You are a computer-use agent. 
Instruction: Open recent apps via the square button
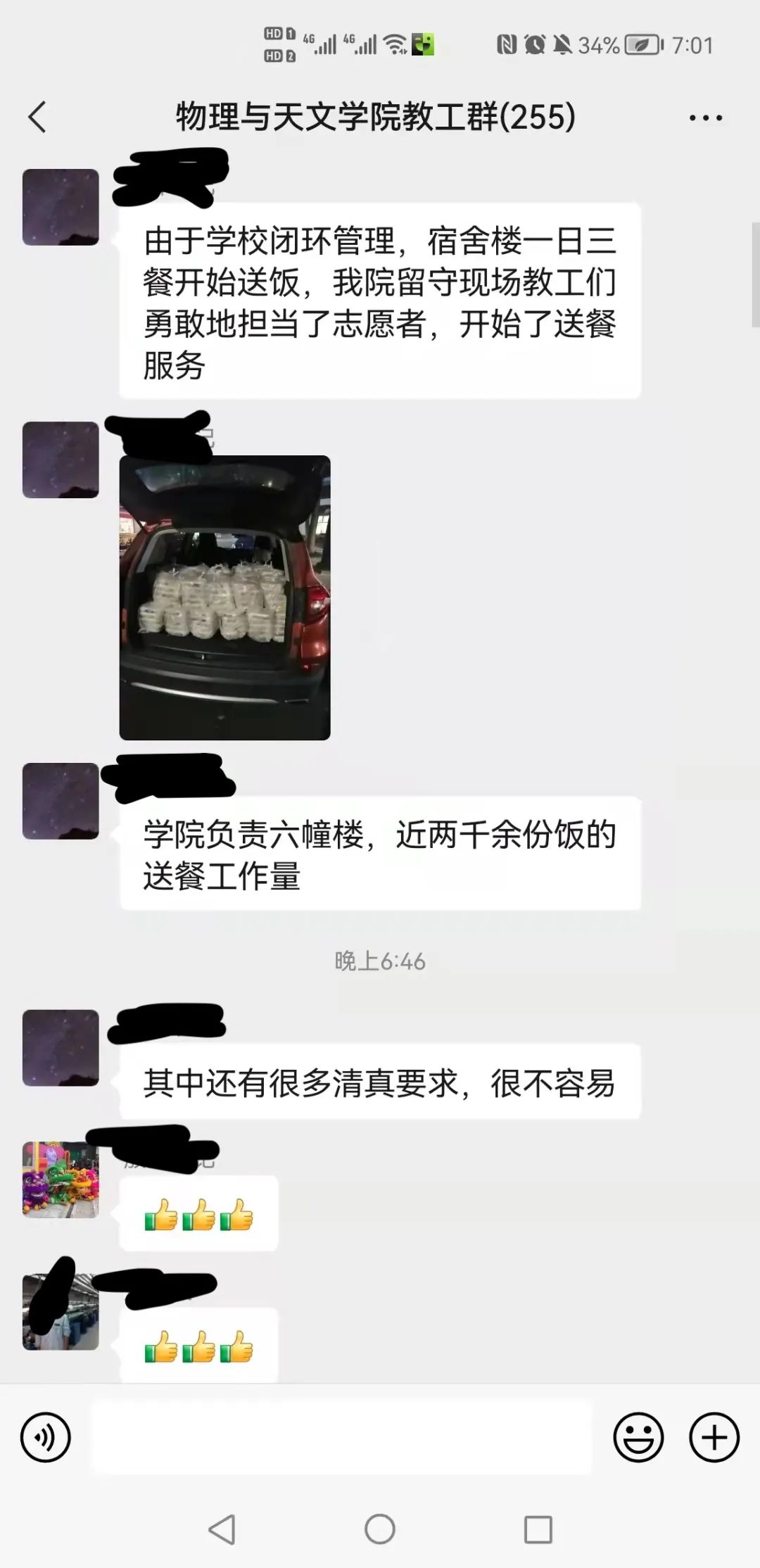pyautogui.click(x=538, y=1529)
